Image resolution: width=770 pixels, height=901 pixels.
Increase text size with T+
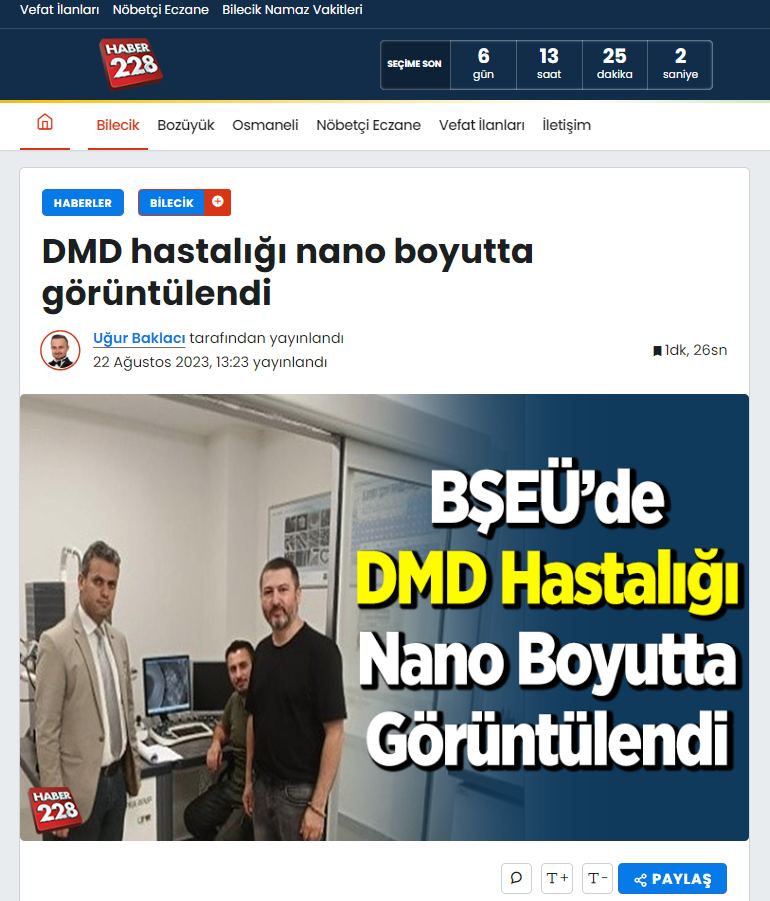point(557,878)
